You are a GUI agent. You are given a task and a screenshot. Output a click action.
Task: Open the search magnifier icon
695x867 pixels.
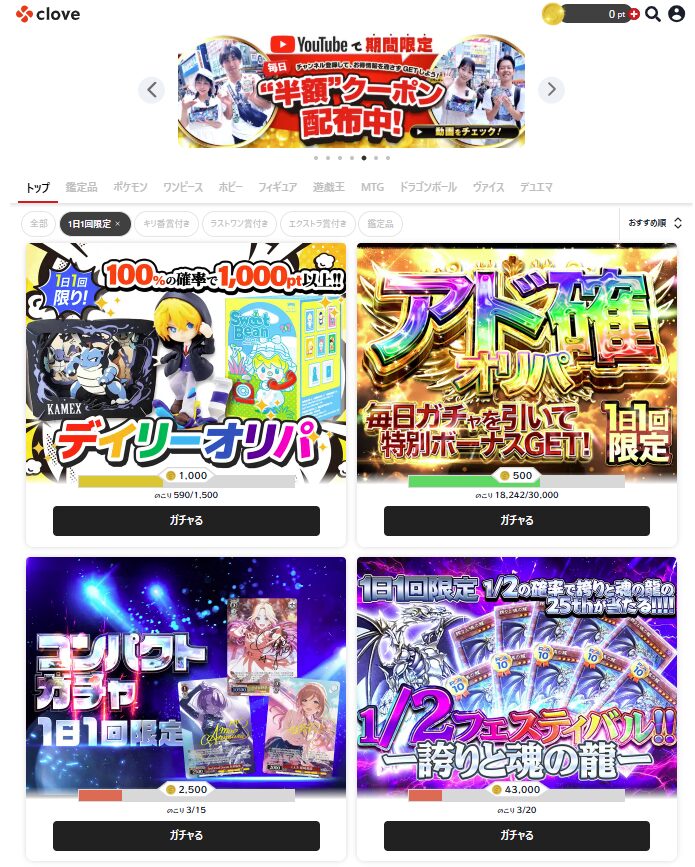tap(653, 14)
